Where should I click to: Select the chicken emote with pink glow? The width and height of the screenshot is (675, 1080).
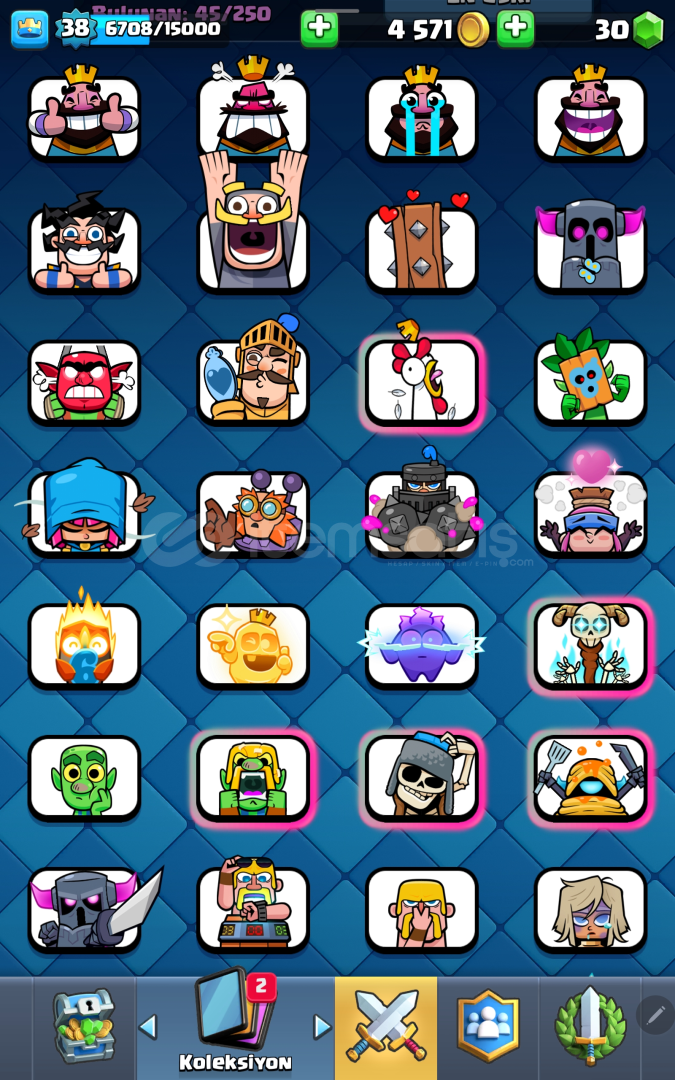pyautogui.click(x=422, y=381)
